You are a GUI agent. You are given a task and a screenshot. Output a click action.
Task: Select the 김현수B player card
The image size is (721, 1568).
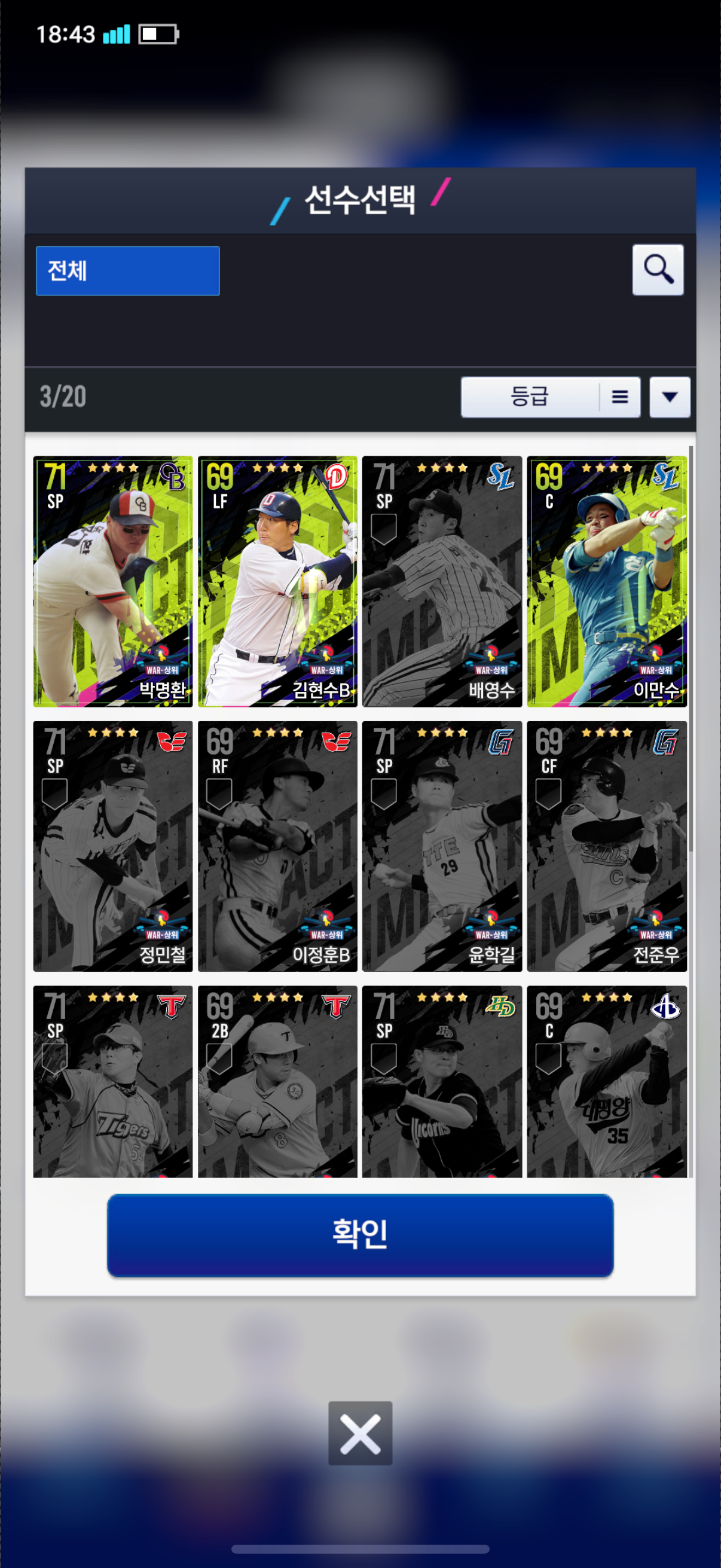coord(277,581)
